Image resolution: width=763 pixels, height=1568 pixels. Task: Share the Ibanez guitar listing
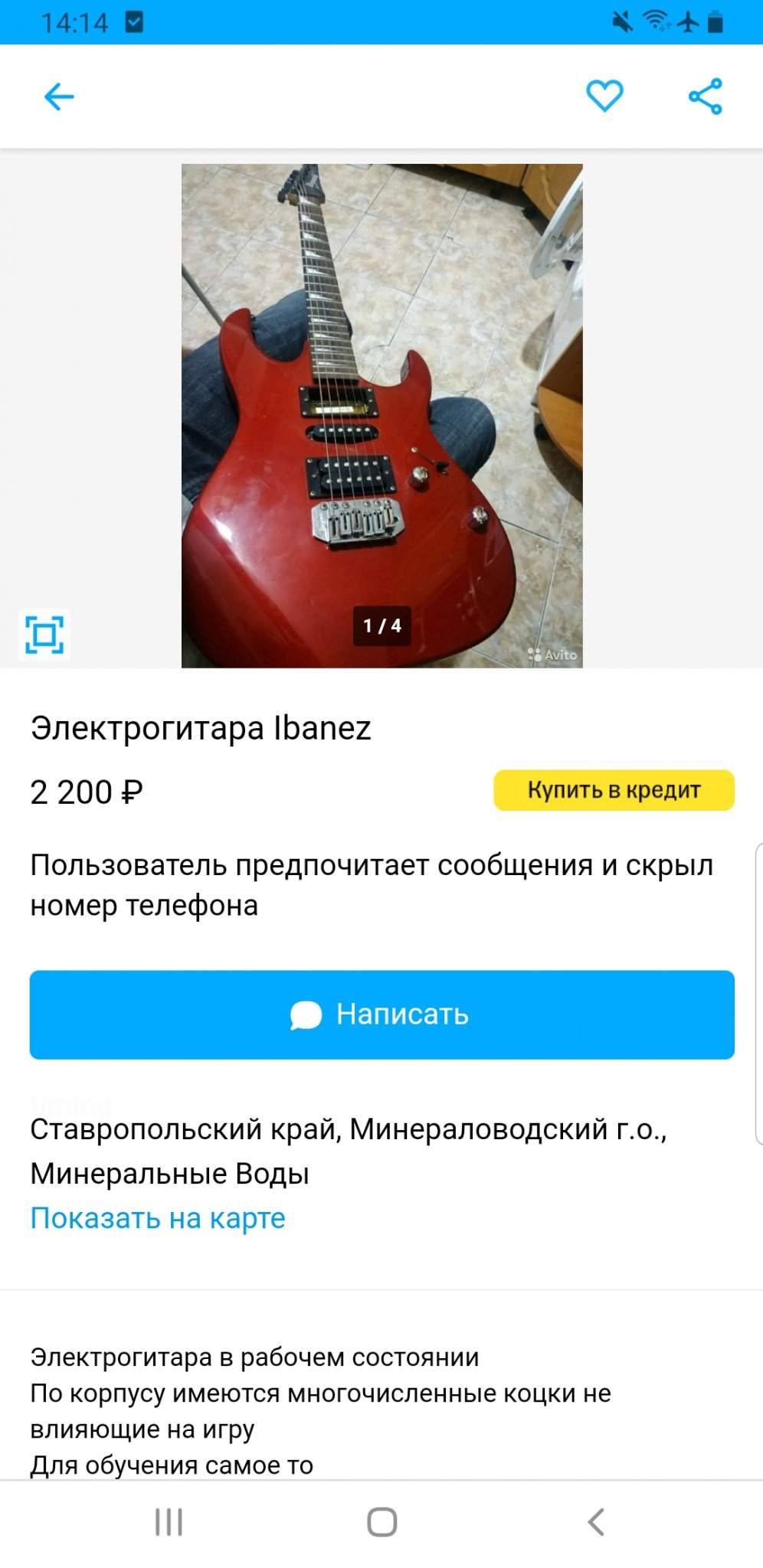pyautogui.click(x=705, y=96)
